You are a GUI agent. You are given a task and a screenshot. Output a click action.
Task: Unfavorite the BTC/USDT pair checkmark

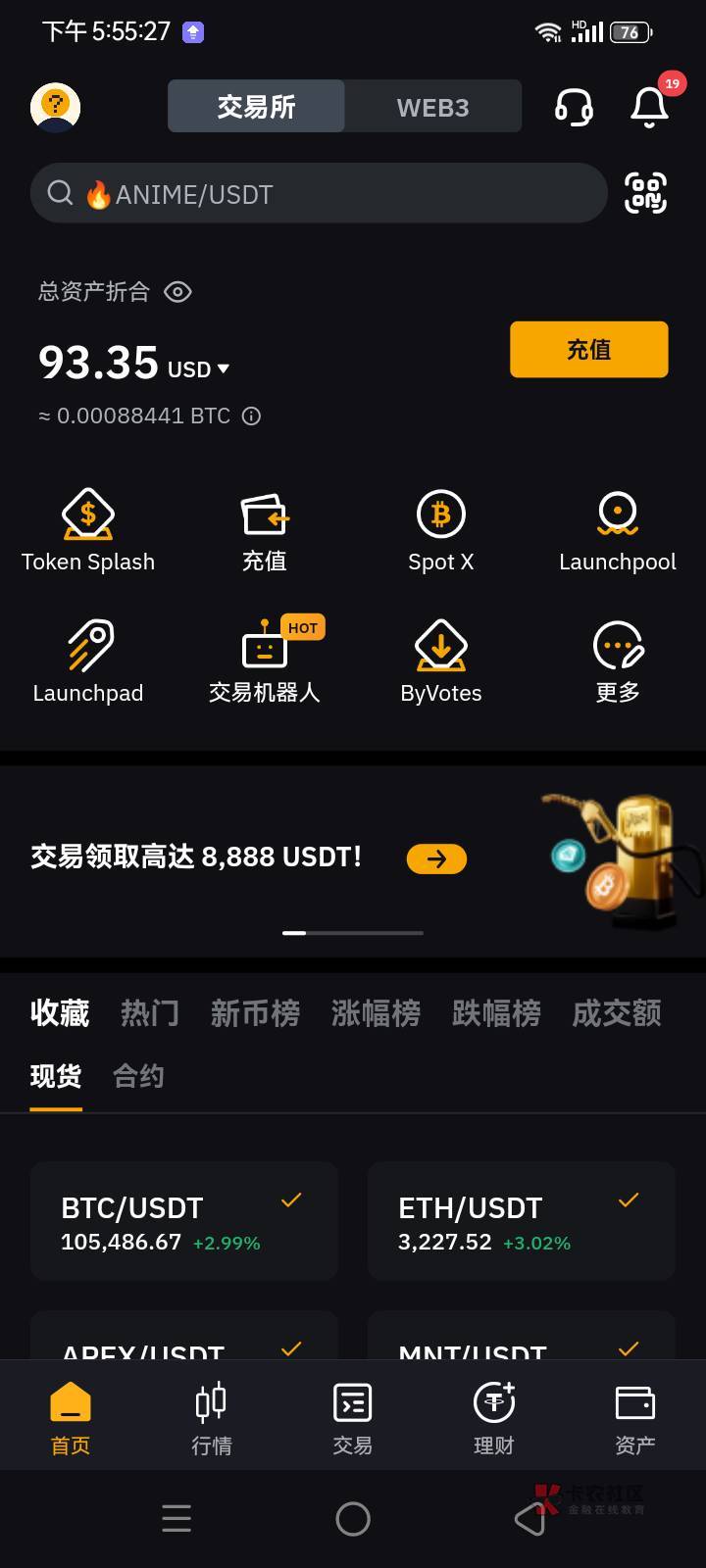coord(291,1200)
